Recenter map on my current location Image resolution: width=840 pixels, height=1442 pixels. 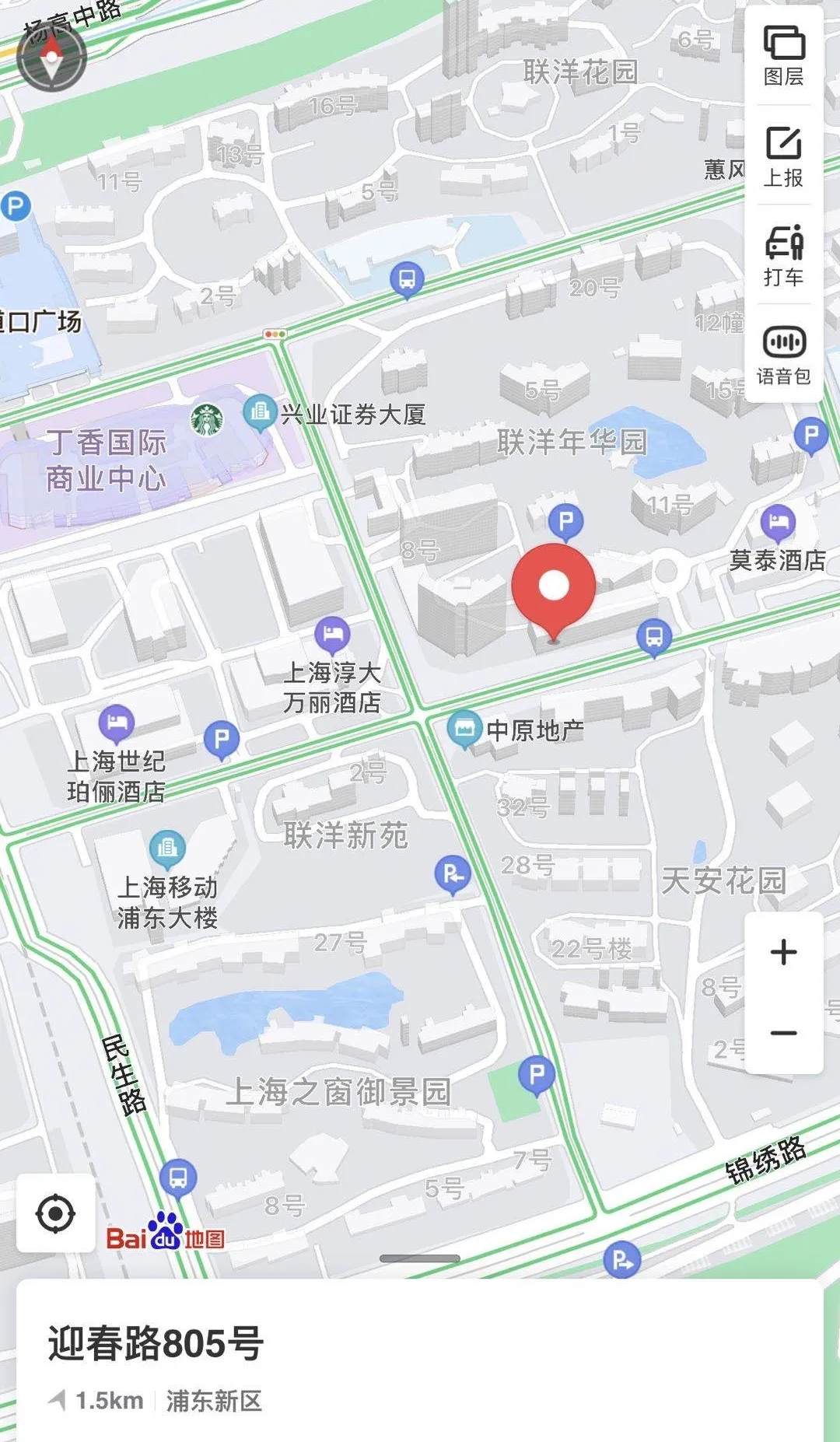tap(56, 1213)
